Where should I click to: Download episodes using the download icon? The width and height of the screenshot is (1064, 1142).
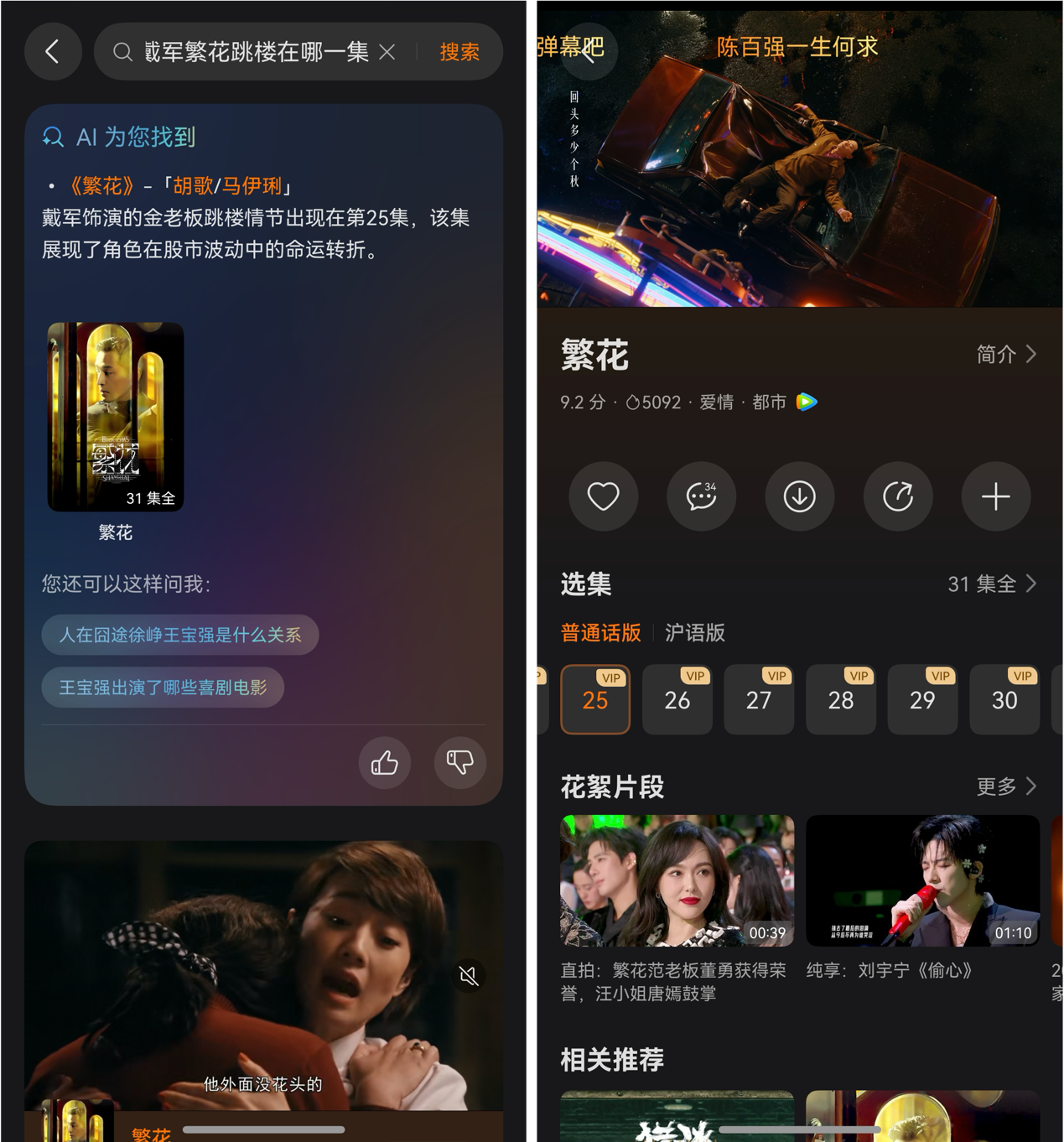[799, 496]
